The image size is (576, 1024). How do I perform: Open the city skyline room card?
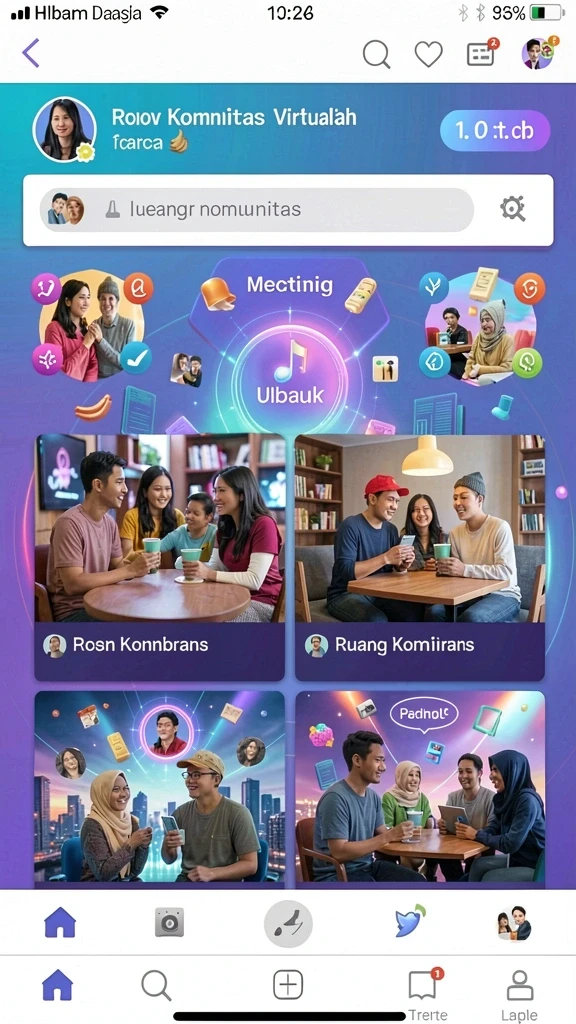click(159, 789)
